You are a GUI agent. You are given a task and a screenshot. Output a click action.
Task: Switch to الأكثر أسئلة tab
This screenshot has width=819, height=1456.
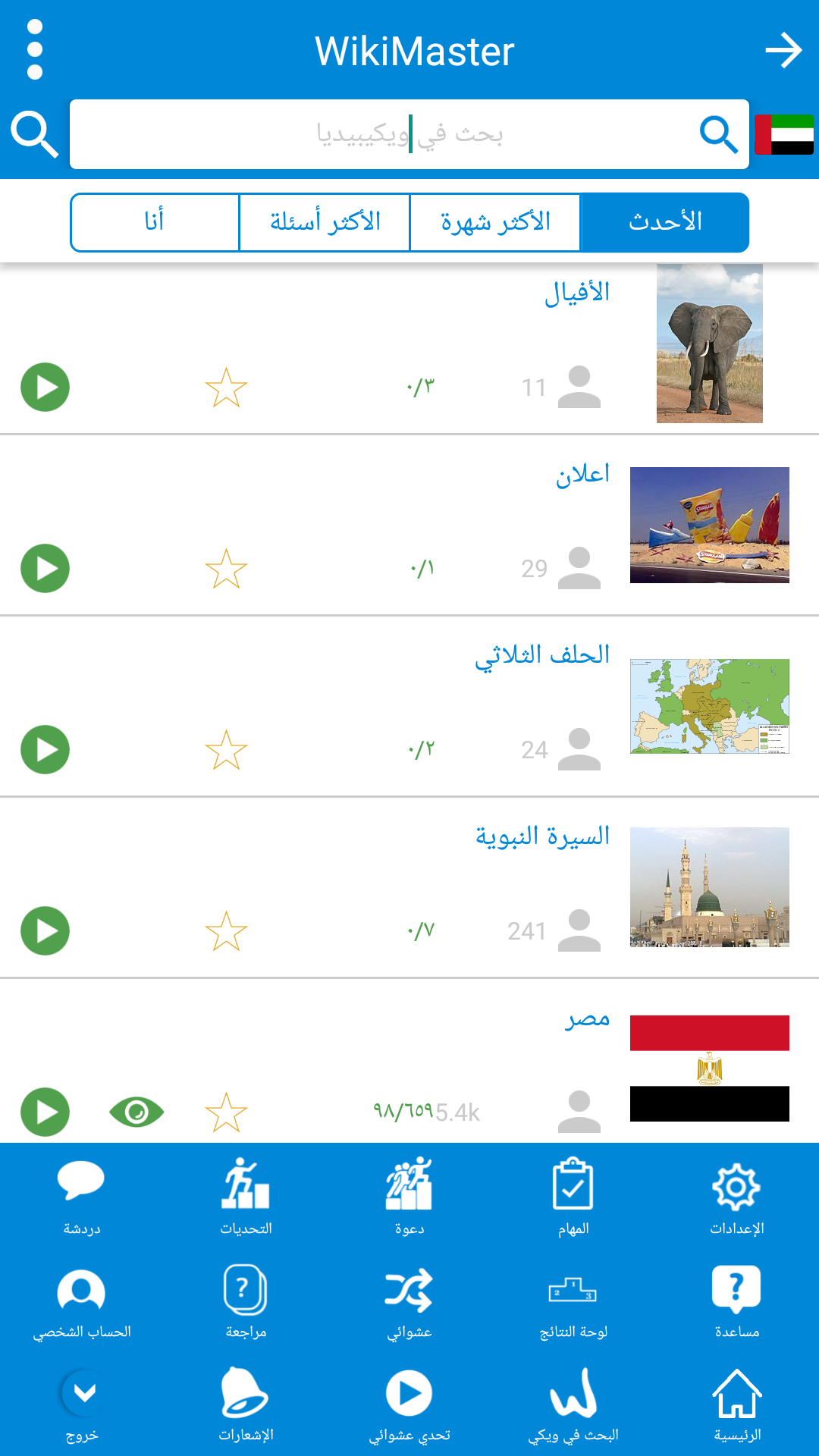coord(325,222)
